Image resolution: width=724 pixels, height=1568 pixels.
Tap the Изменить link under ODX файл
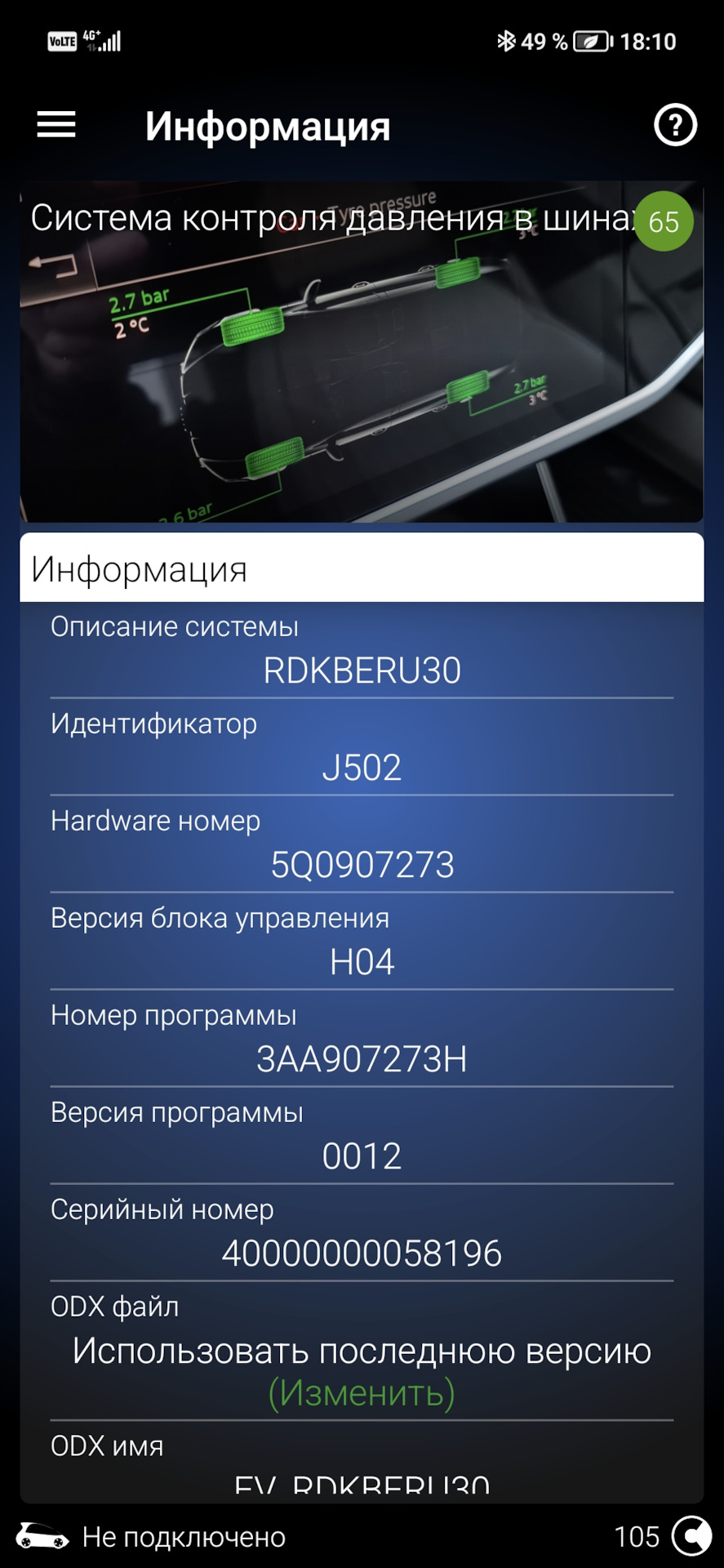pyautogui.click(x=362, y=1393)
